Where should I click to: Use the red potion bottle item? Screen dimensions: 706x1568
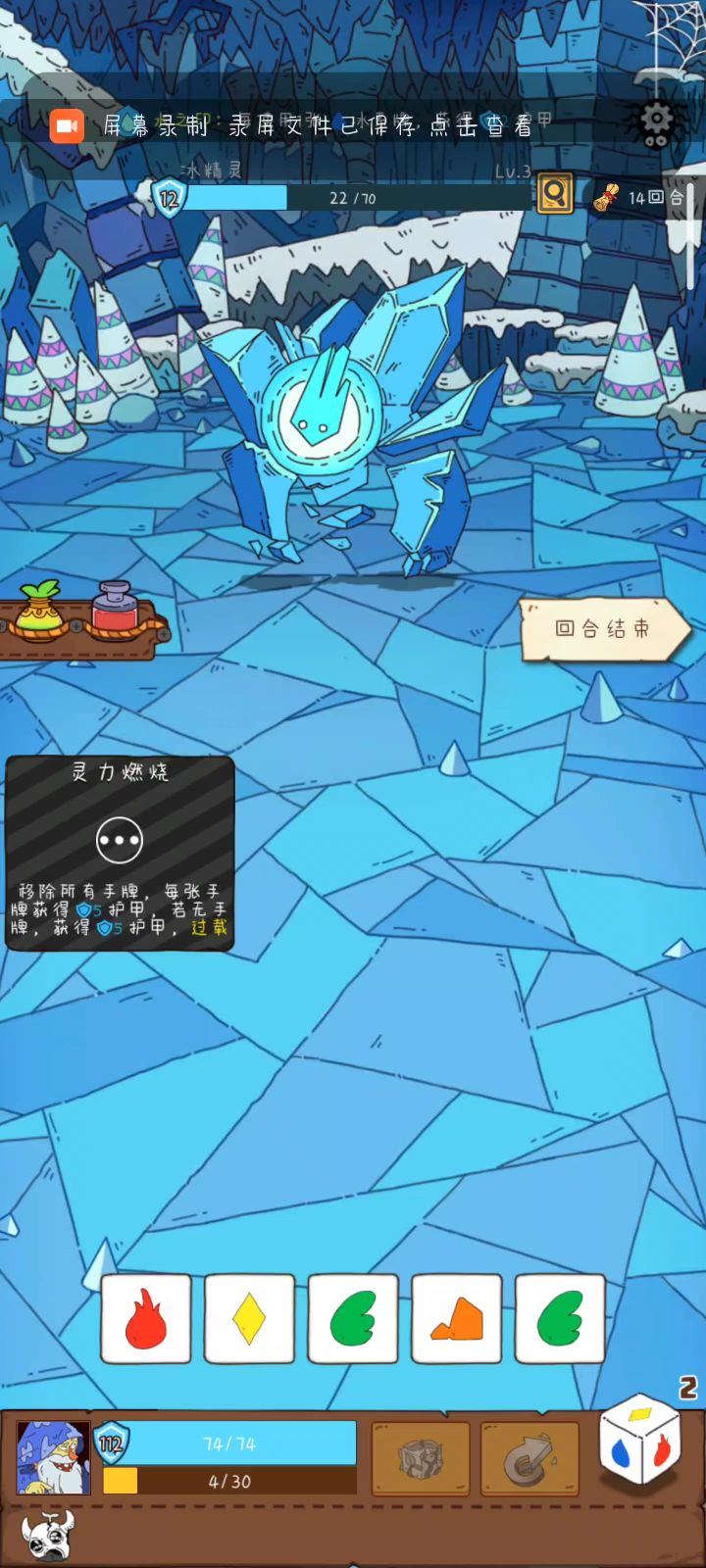(x=115, y=608)
